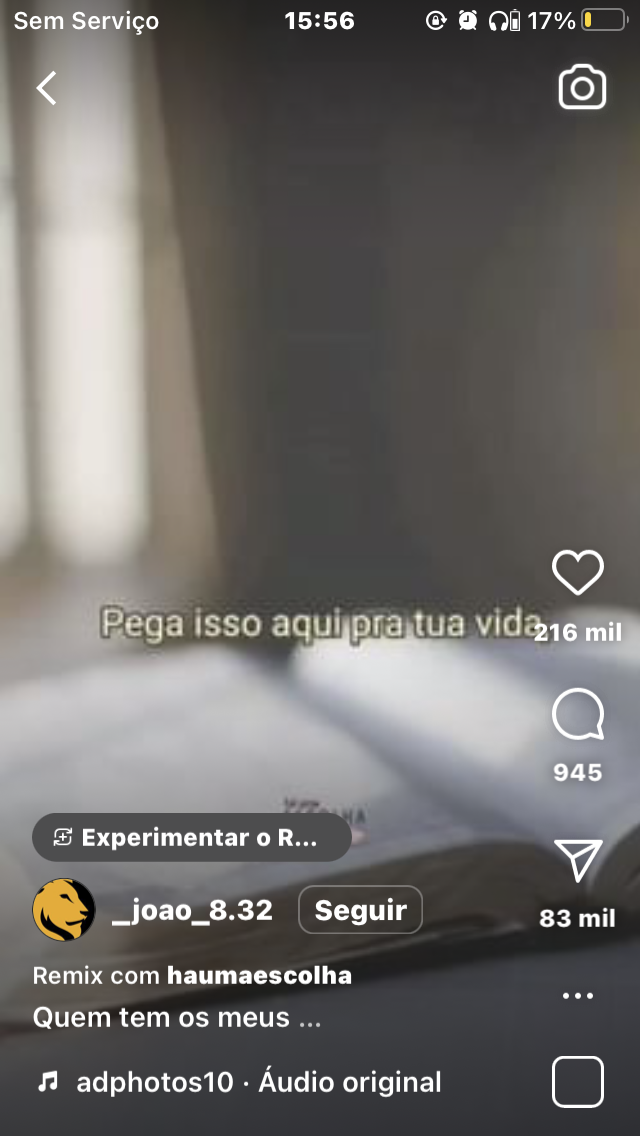This screenshot has height=1136, width=640.
Task: Open the adphotos10 original audio page
Action: tap(258, 1082)
